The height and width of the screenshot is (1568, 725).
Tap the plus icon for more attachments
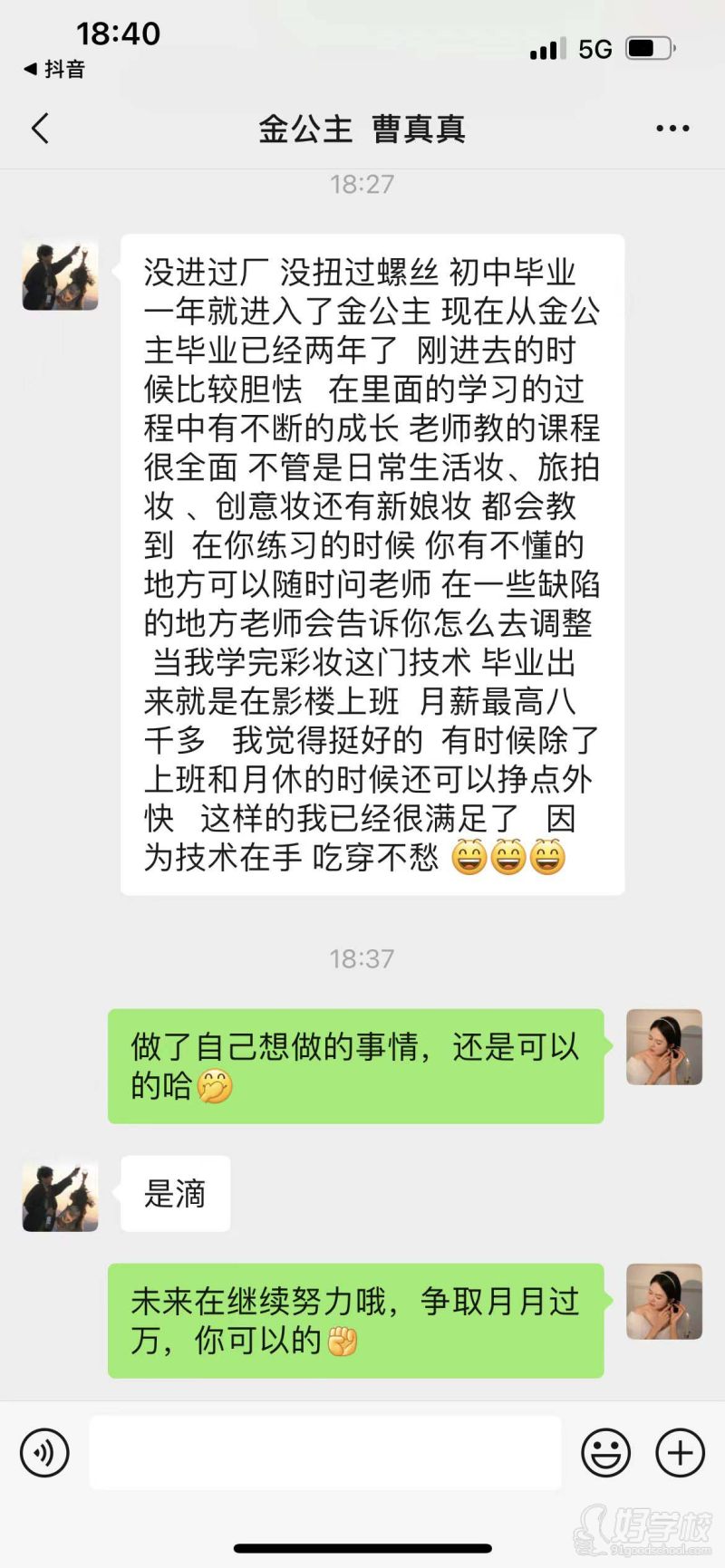point(678,1453)
